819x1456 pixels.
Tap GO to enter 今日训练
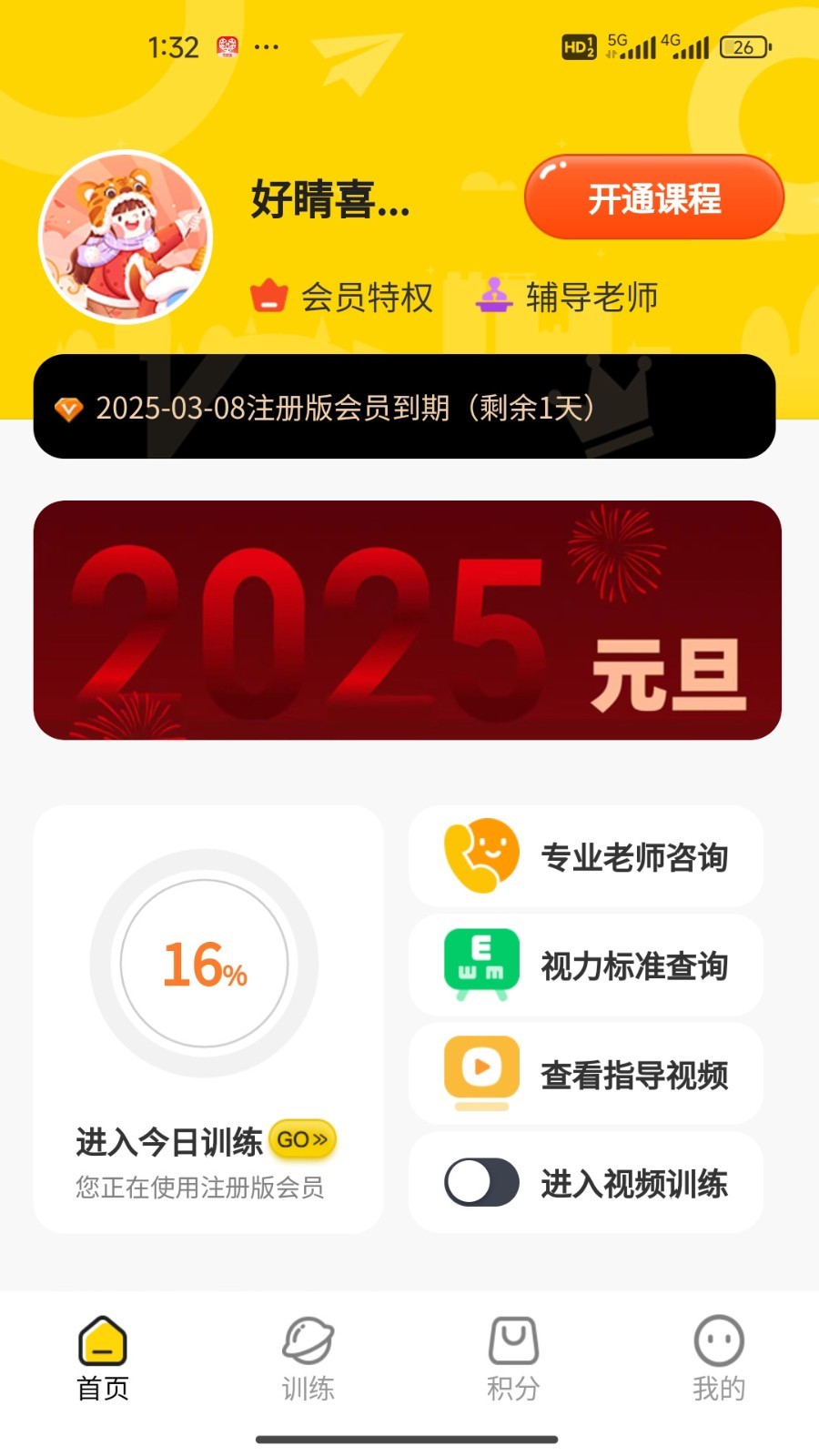pyautogui.click(x=302, y=1139)
